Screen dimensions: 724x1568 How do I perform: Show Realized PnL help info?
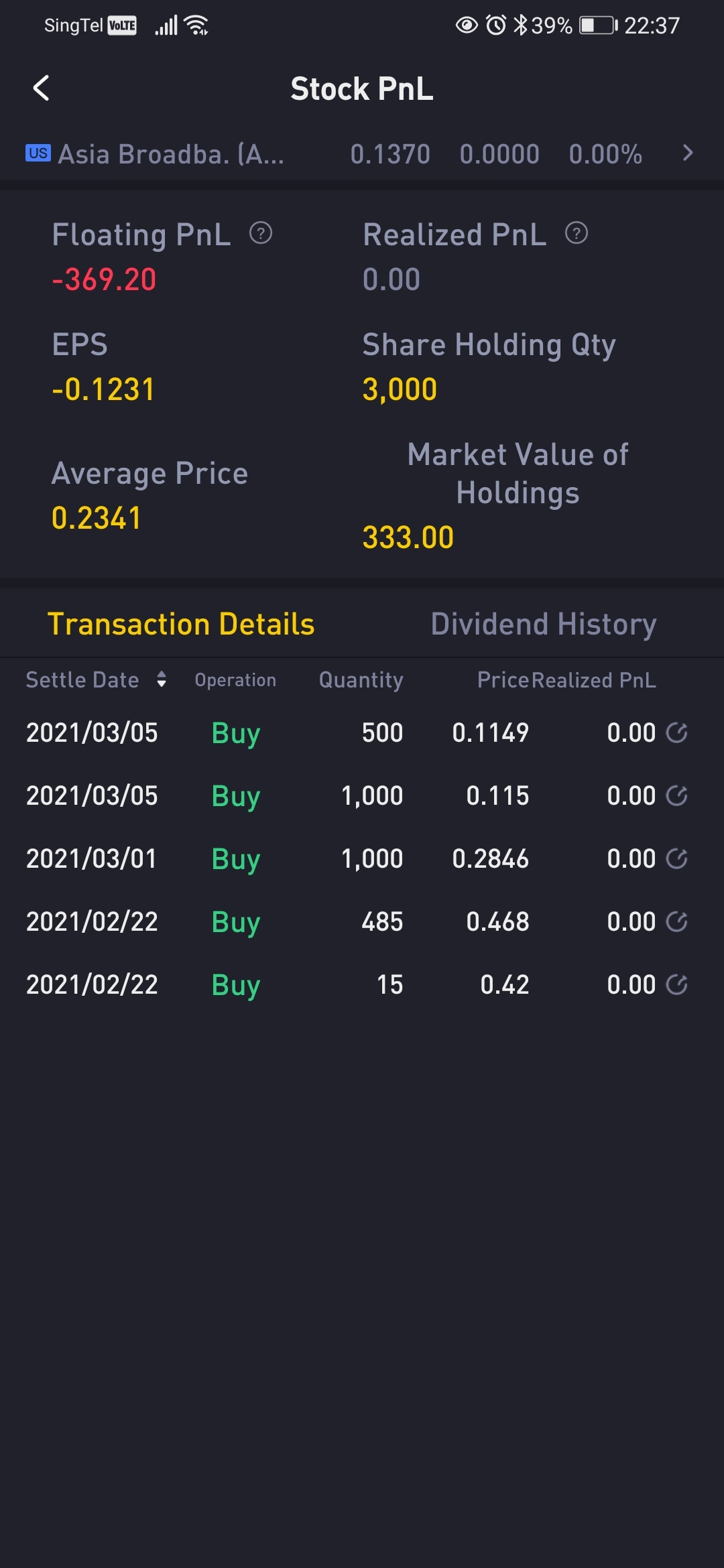coord(577,234)
